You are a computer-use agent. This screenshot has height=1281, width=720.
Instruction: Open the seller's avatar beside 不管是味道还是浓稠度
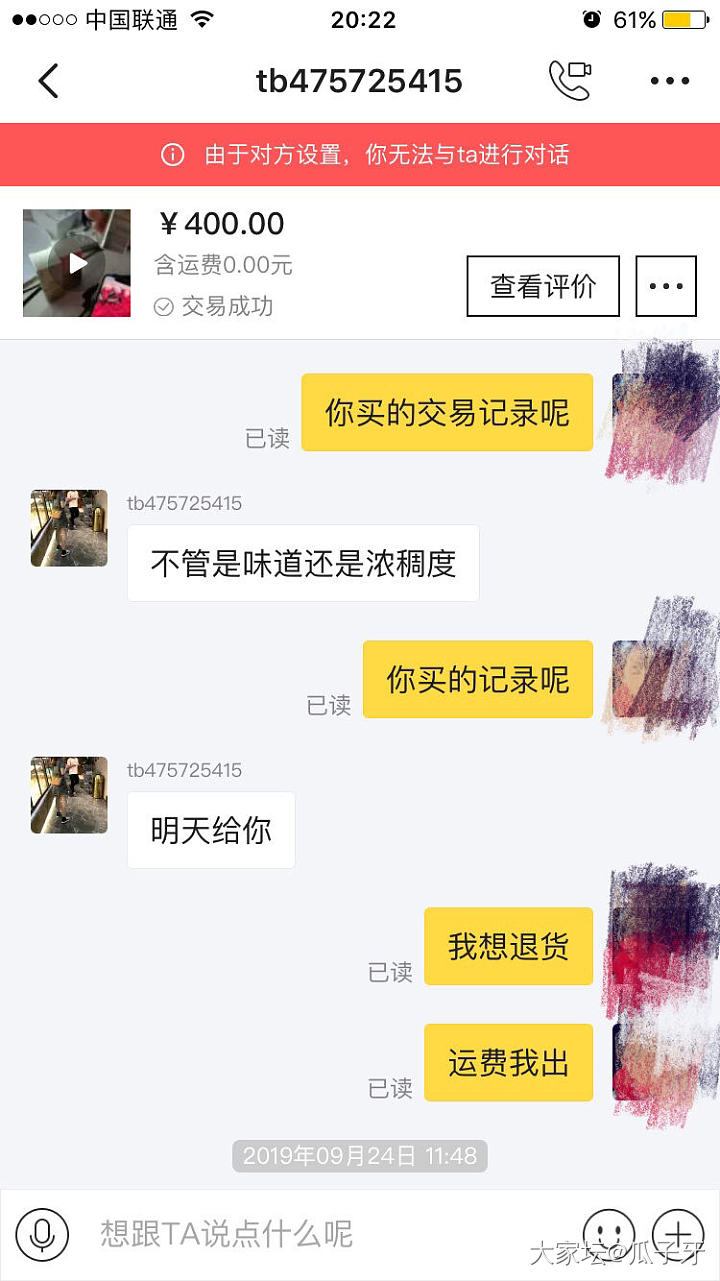point(69,528)
